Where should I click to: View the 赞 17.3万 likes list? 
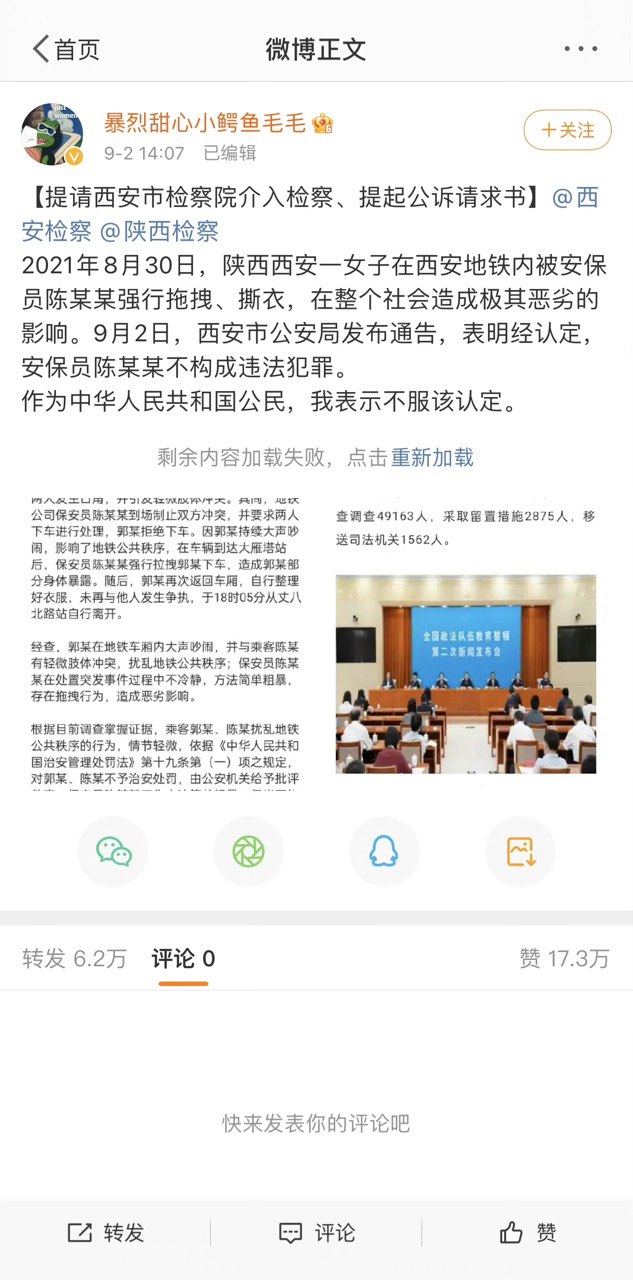(564, 958)
